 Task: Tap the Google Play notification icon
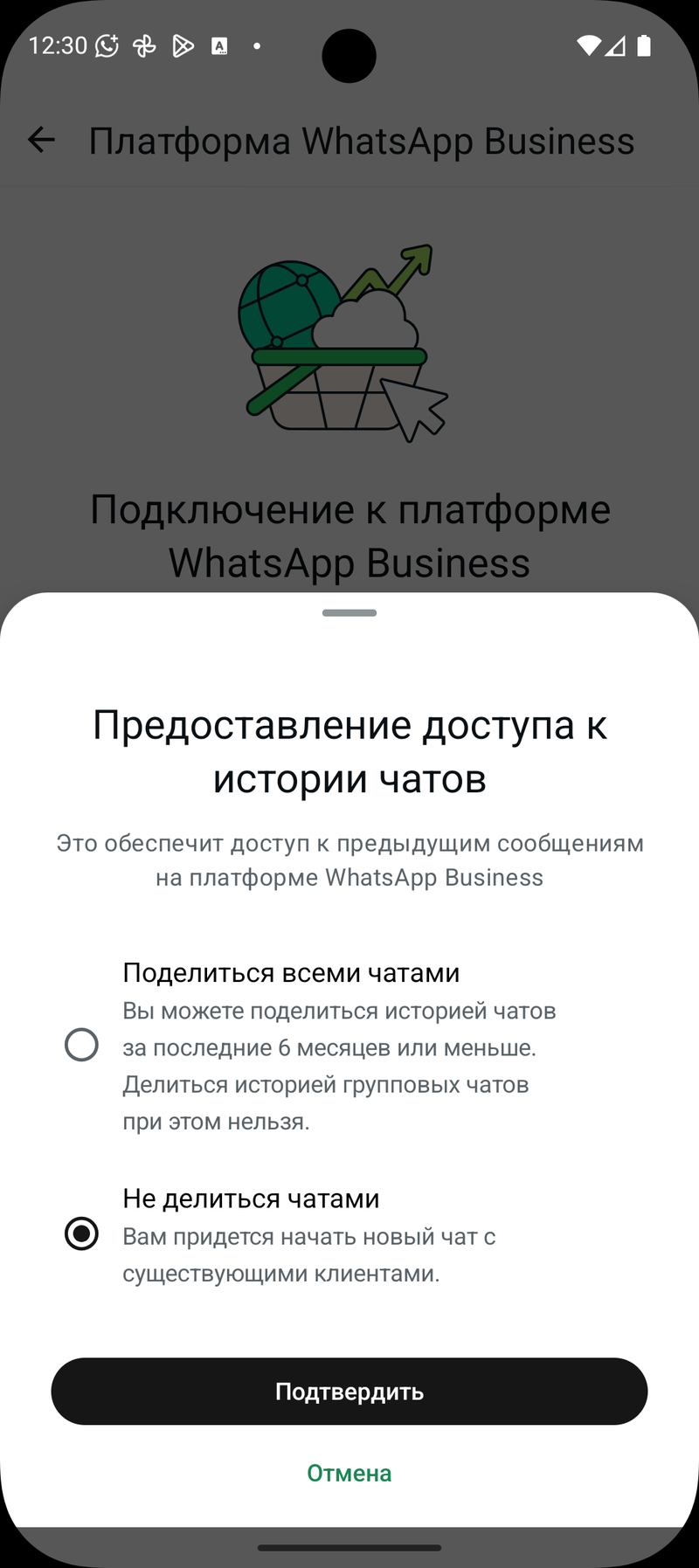[x=183, y=45]
